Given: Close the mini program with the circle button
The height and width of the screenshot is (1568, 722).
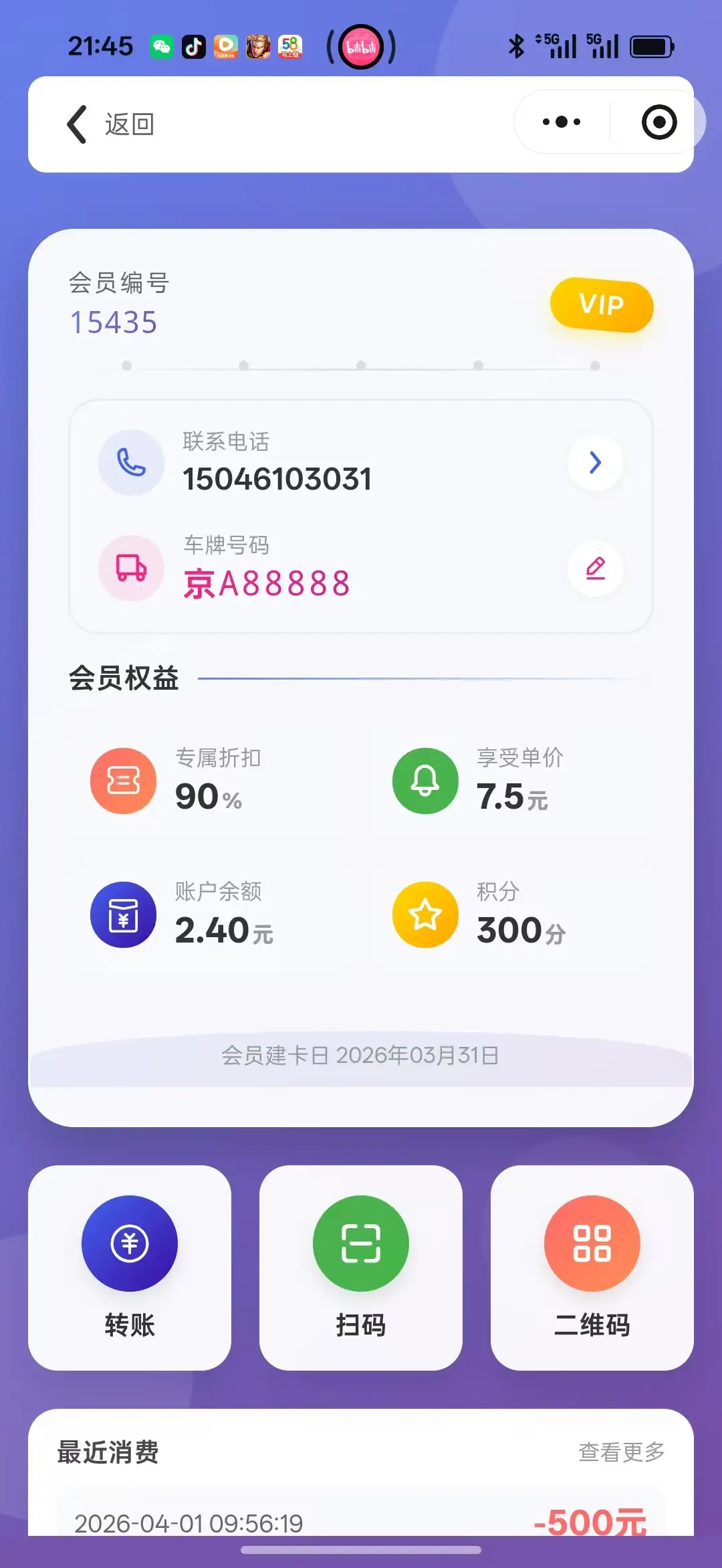Looking at the screenshot, I should pos(658,122).
